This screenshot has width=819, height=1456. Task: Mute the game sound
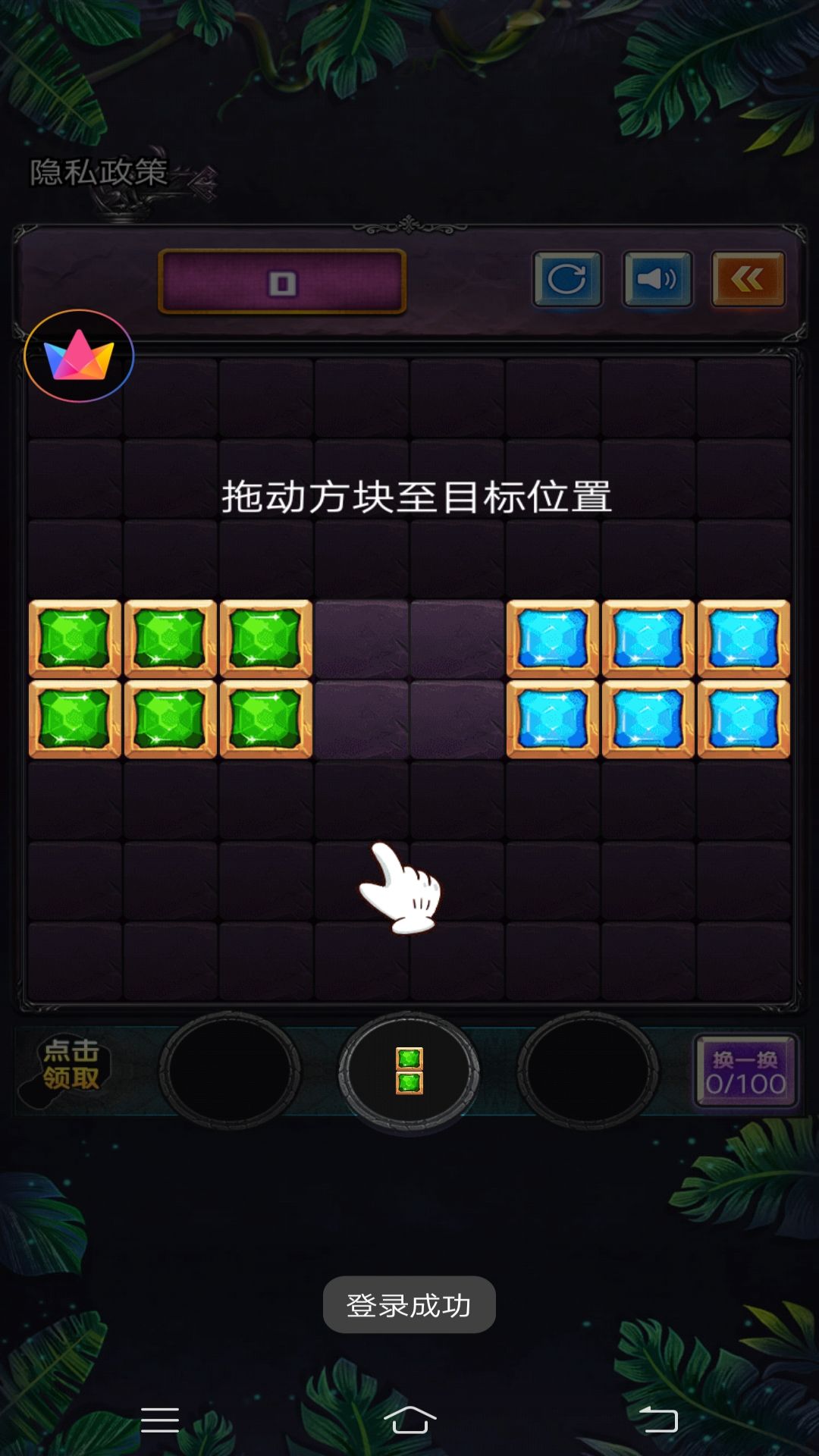657,279
